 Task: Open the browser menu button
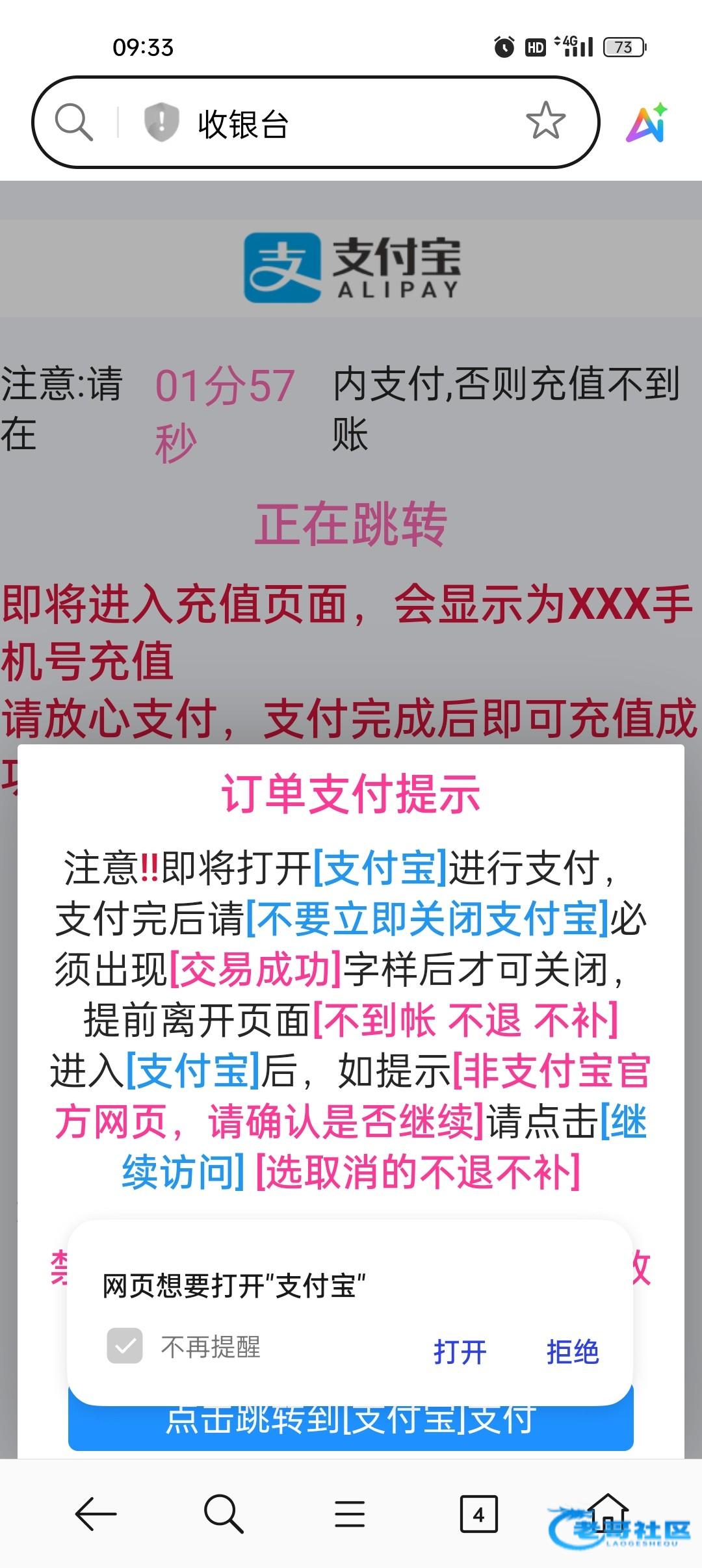pos(350,1514)
